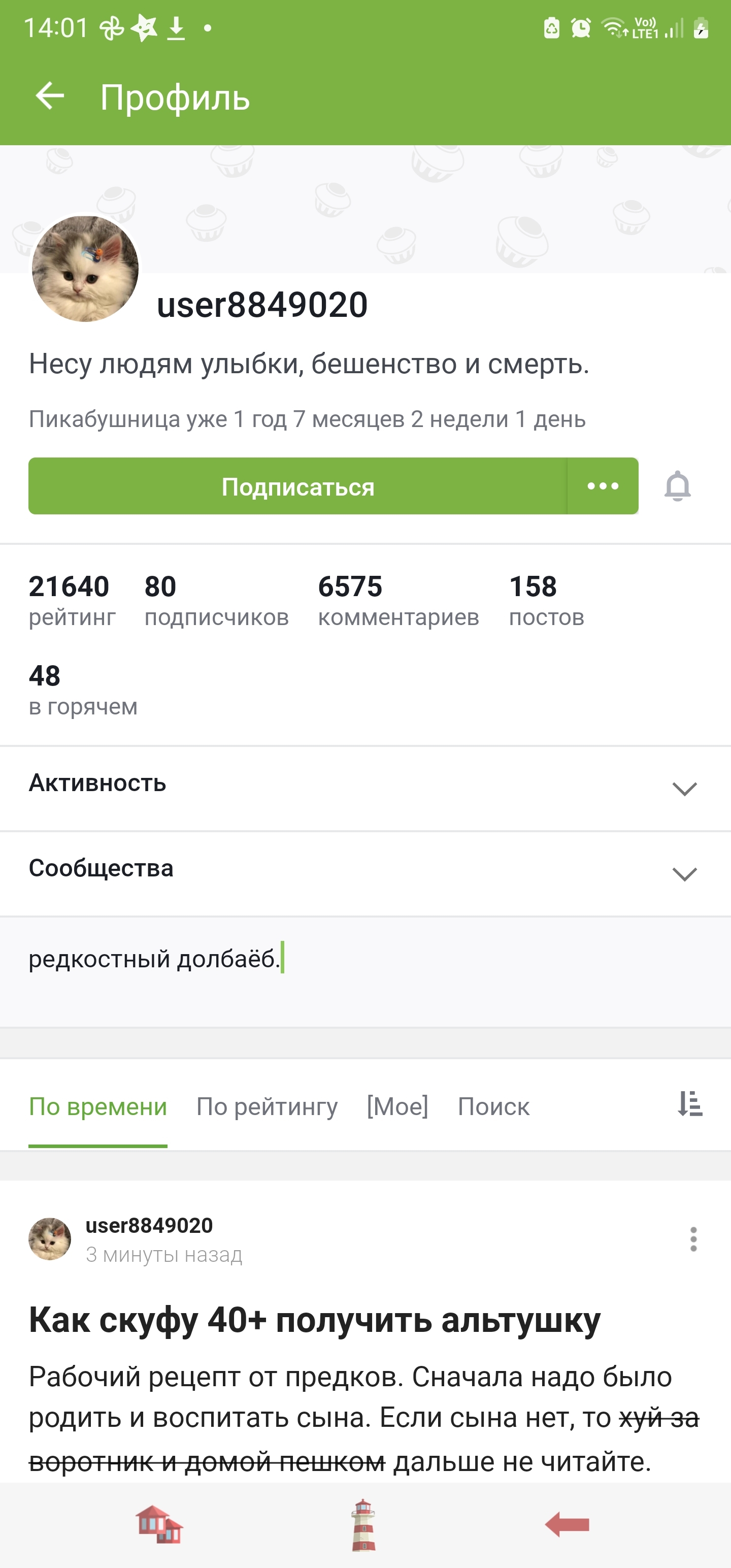Tap the Подписаться button
731x1568 pixels.
click(x=297, y=486)
